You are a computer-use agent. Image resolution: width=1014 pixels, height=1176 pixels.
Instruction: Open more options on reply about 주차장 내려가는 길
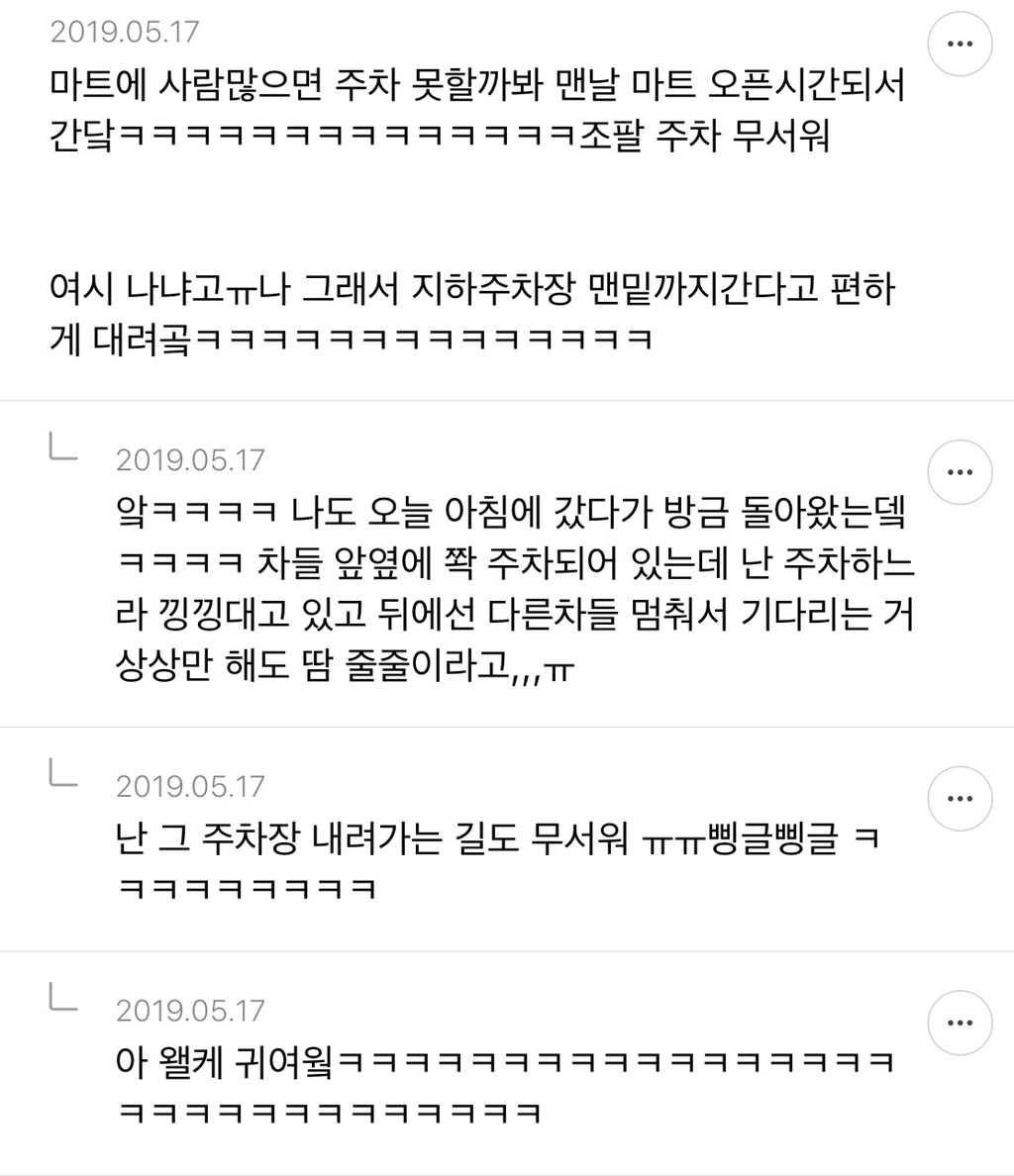click(959, 799)
